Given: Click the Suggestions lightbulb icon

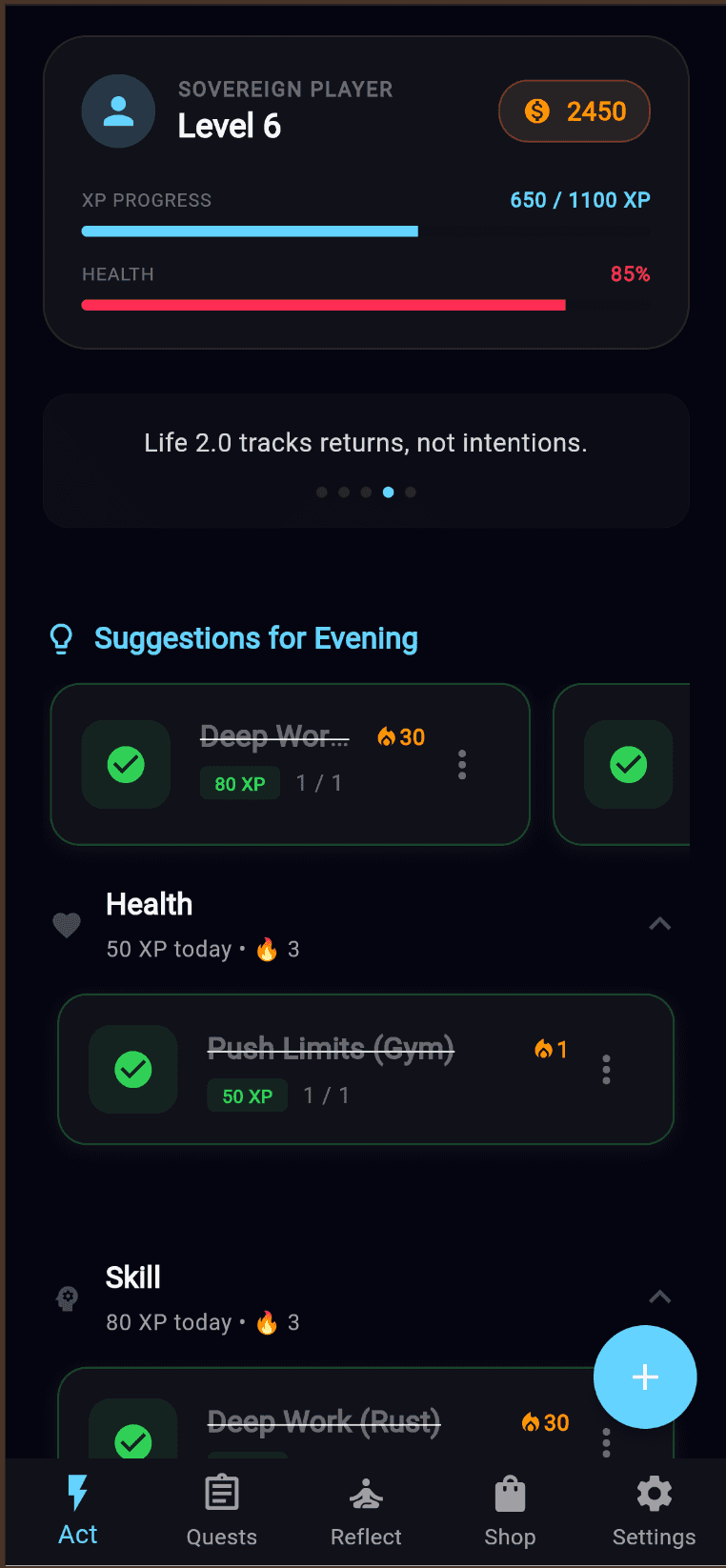Looking at the screenshot, I should pos(60,638).
